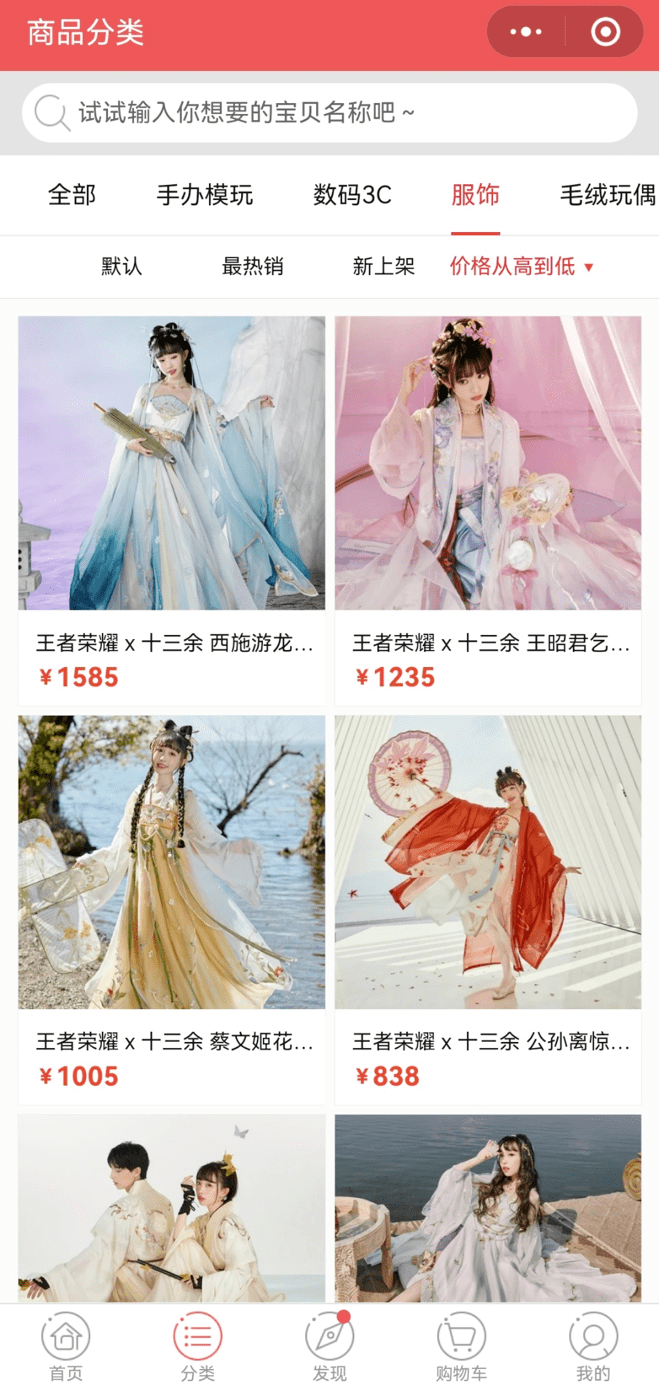Switch to the 手办模玩 category tab
The height and width of the screenshot is (1388, 659).
[x=205, y=195]
